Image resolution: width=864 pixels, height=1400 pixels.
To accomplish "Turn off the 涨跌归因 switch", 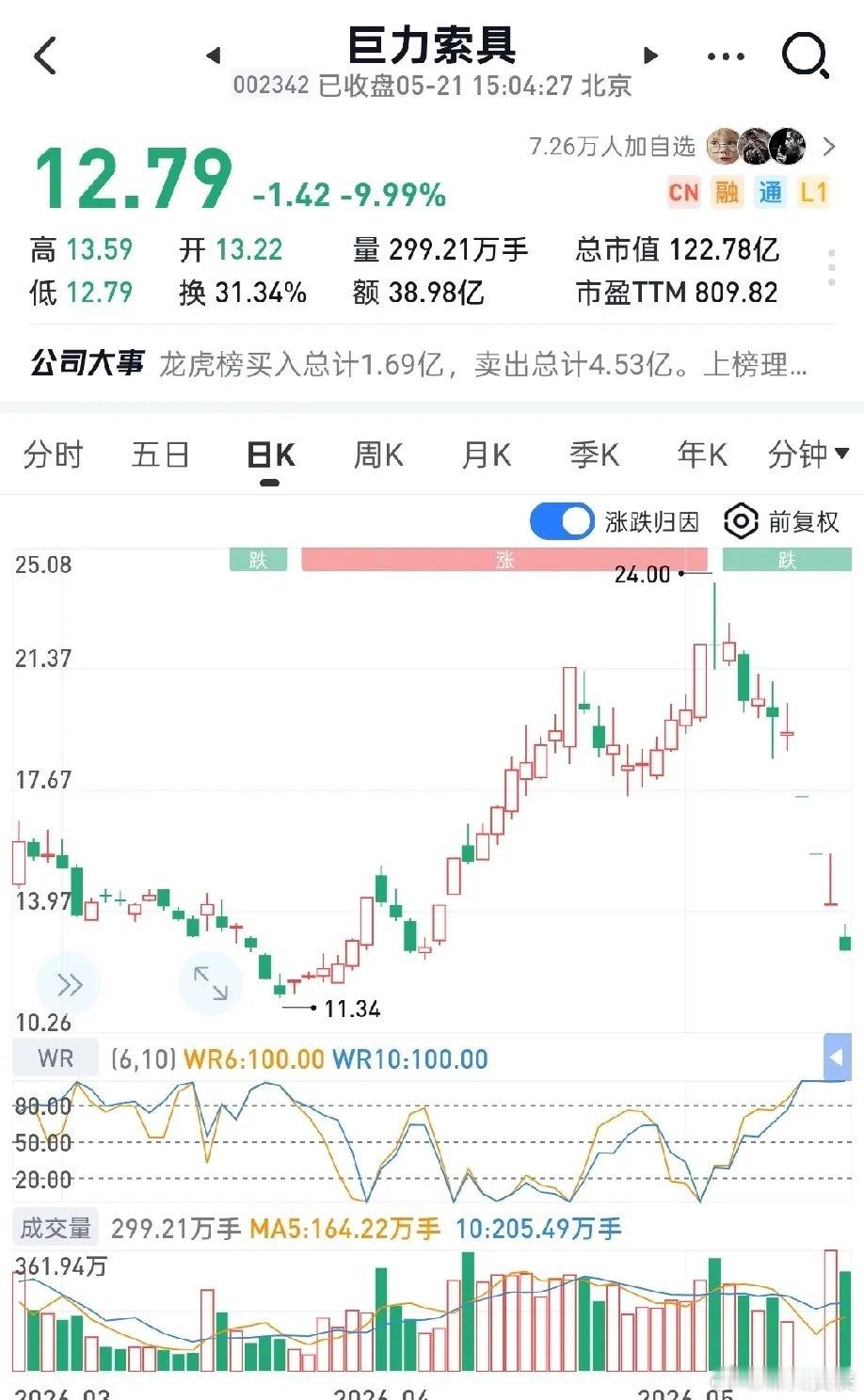I will click(x=562, y=521).
